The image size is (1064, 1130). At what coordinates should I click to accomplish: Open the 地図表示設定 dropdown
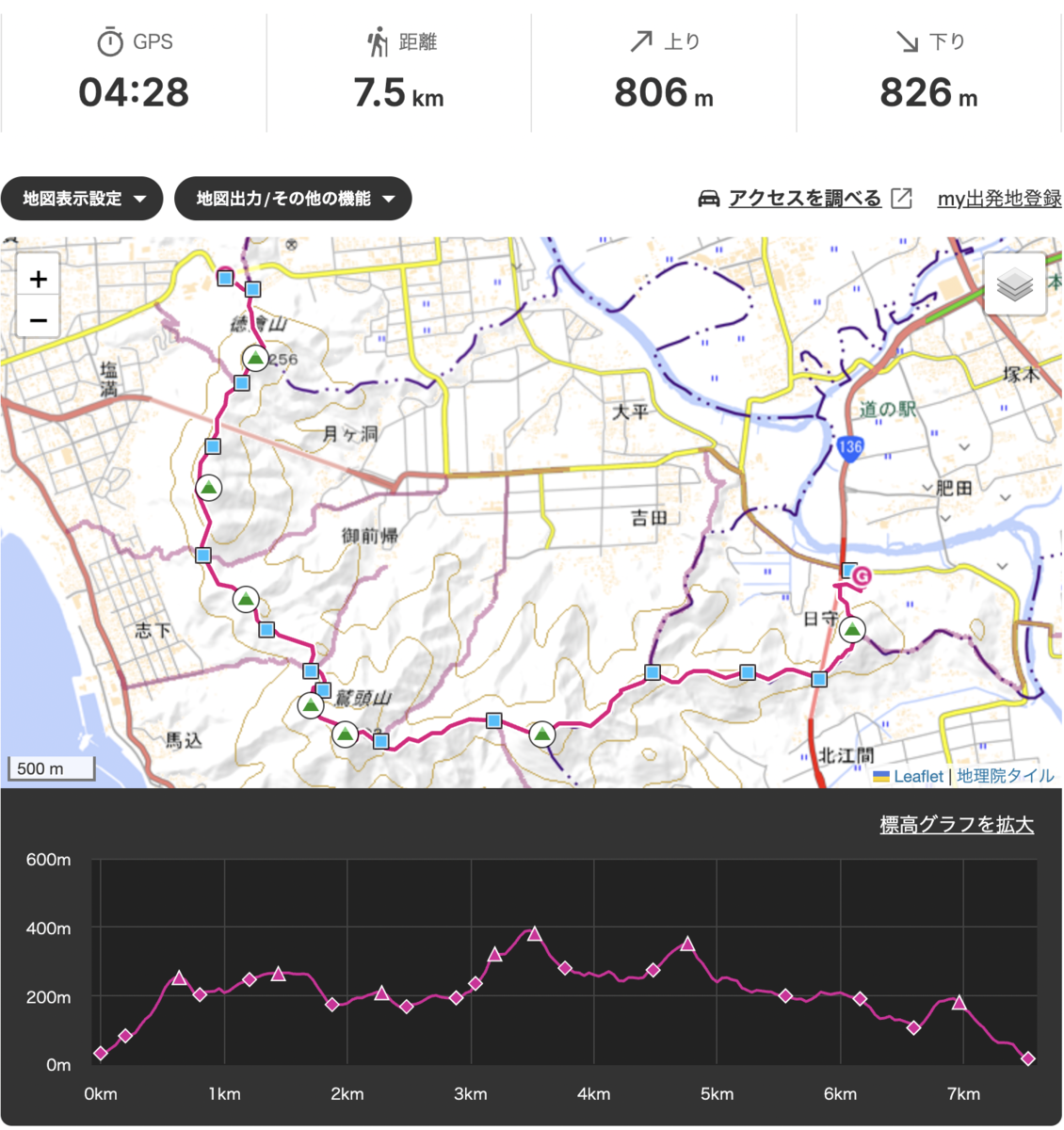coord(82,199)
